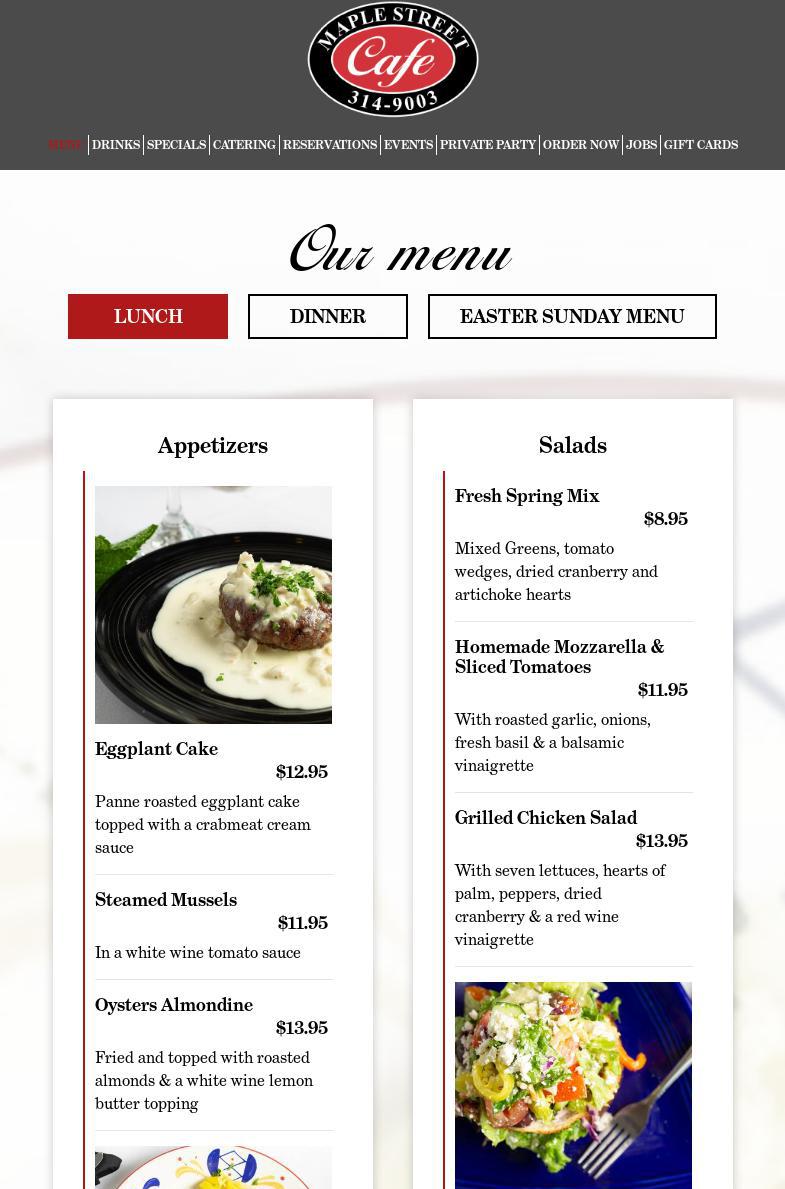Screen dimensions: 785x1189
Task: Go to Reservations
Action: tap(330, 145)
